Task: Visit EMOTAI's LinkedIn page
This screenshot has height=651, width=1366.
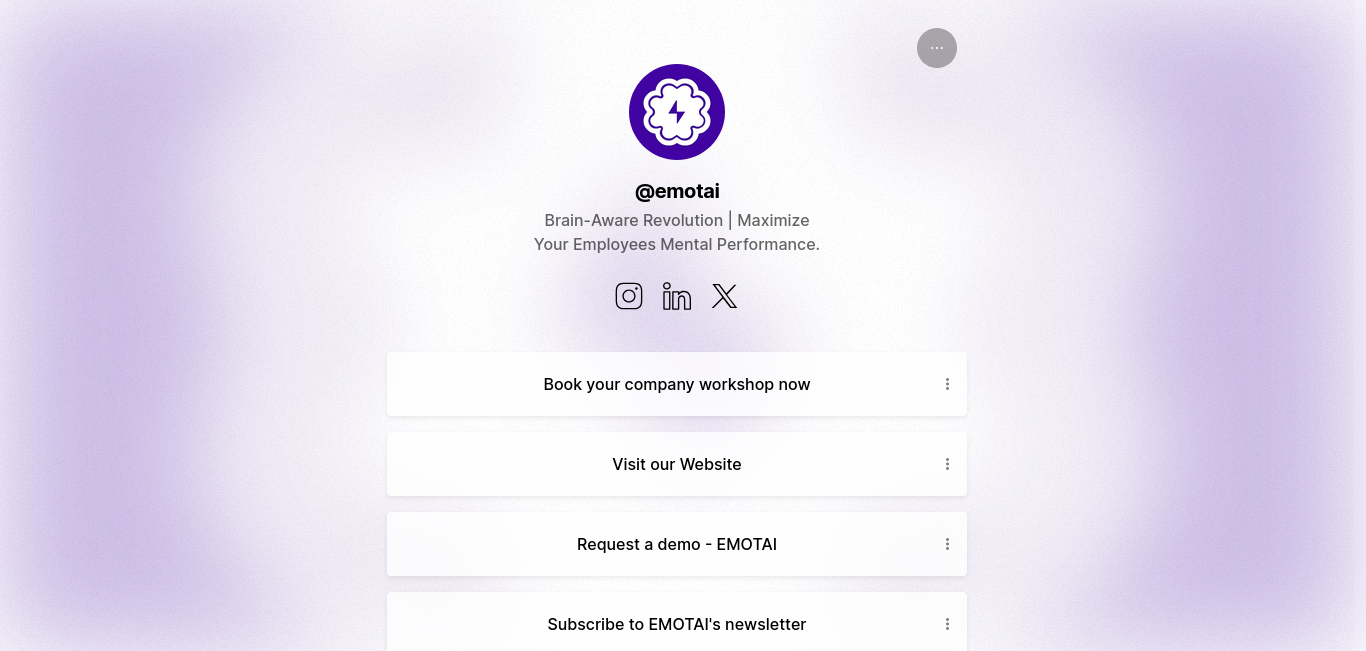Action: coord(677,296)
